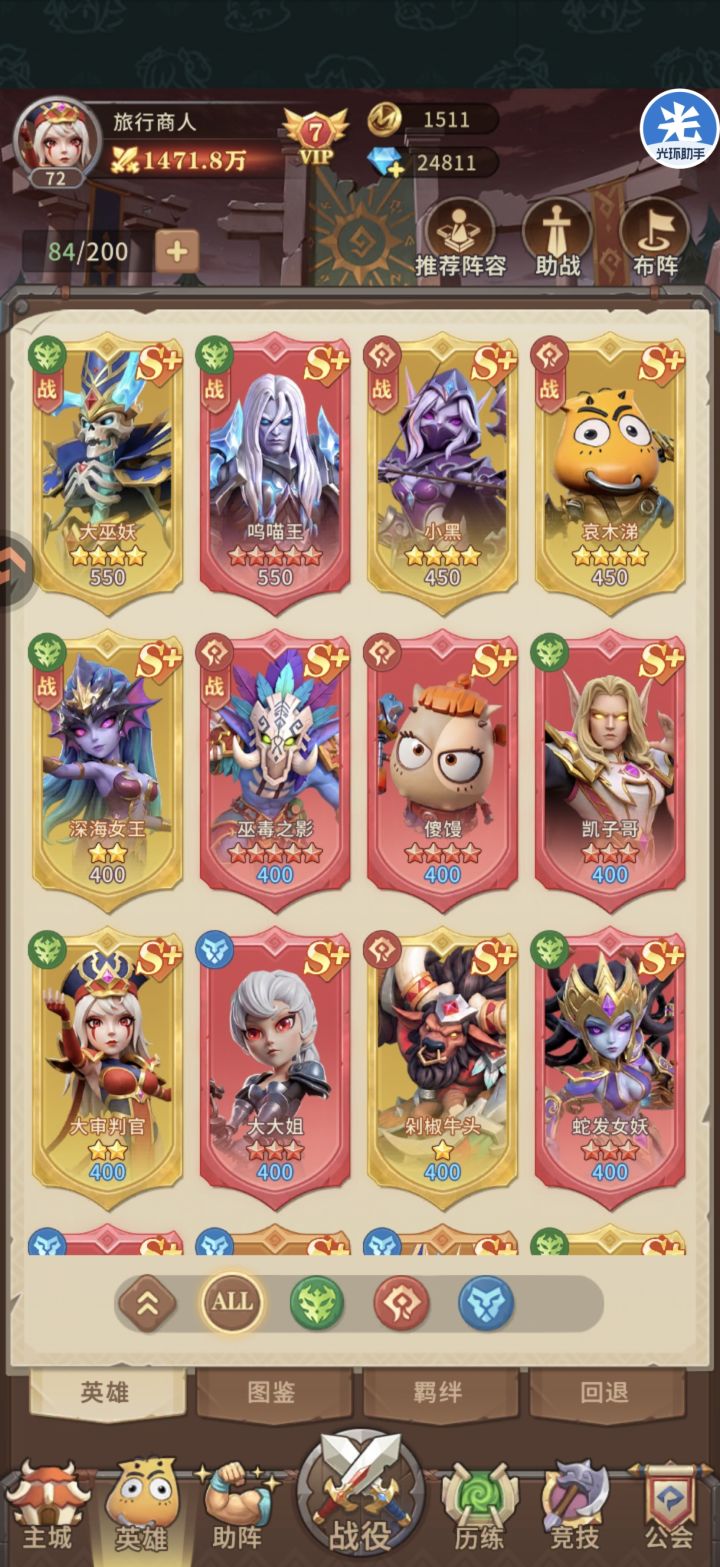Switch to the 回退 tab

pos(607,1393)
